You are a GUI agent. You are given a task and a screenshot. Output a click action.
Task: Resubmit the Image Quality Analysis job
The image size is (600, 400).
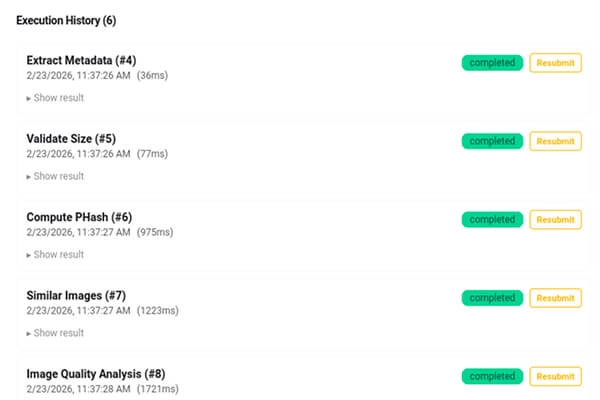coord(554,376)
